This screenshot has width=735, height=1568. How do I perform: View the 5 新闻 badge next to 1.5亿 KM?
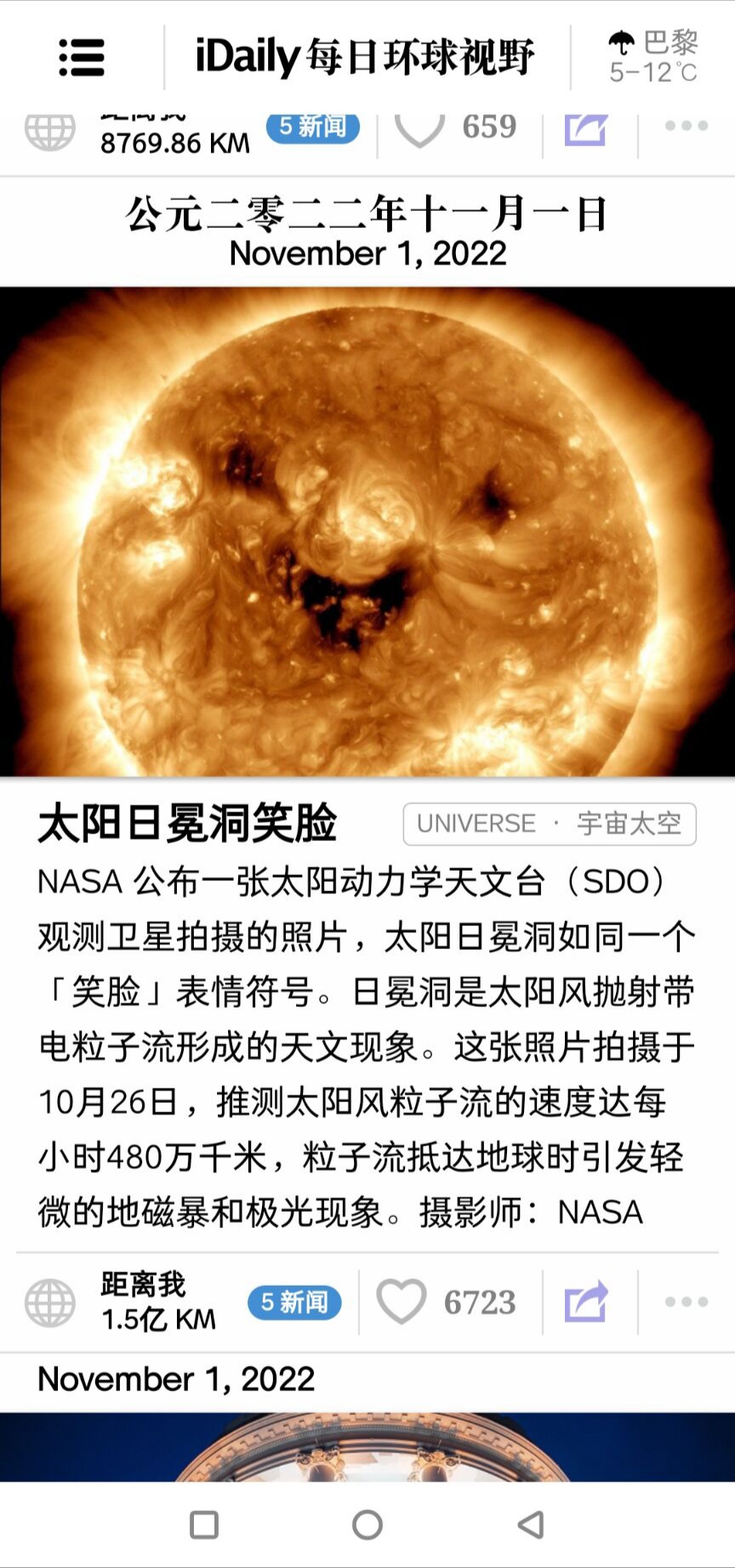point(294,1302)
